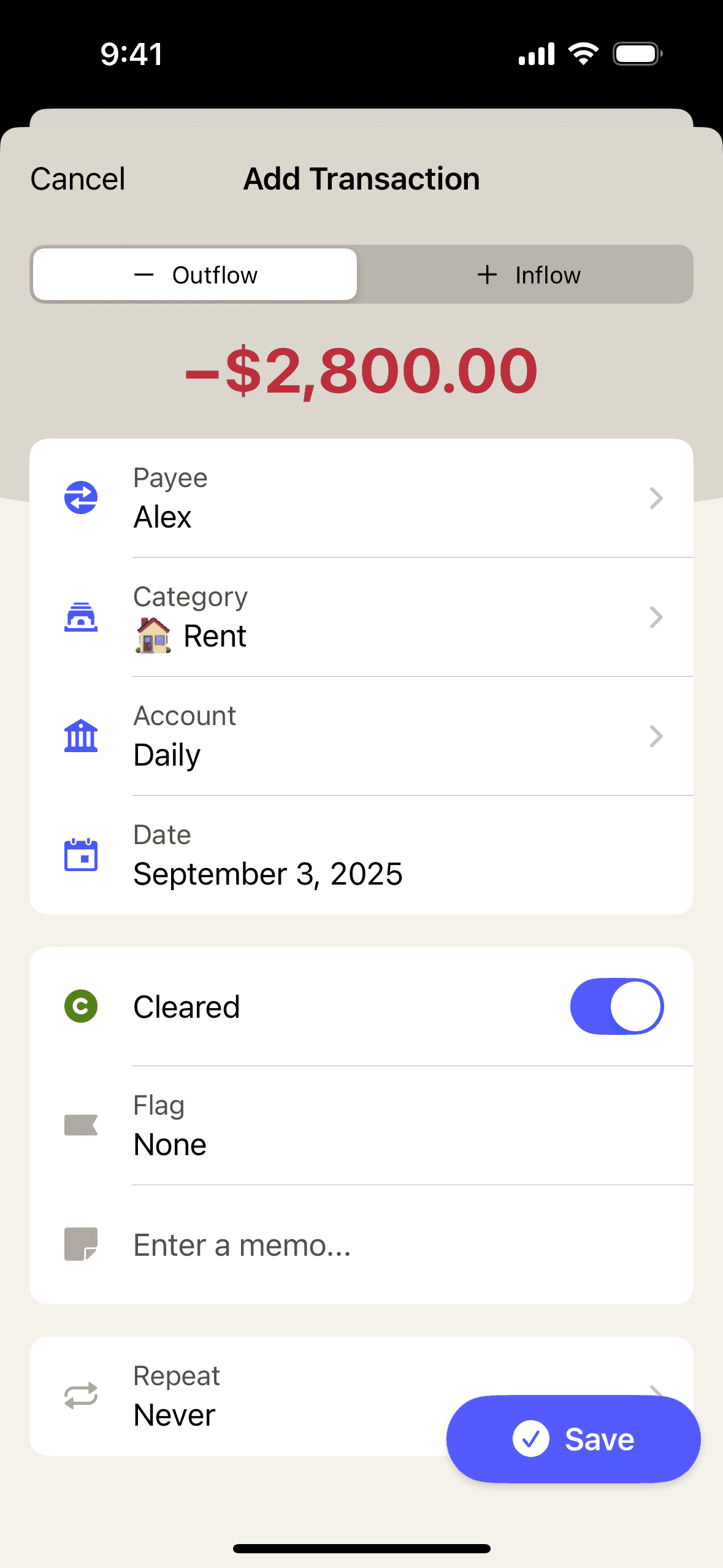Viewport: 723px width, 1568px height.
Task: Select the Account bank building icon
Action: tap(80, 736)
